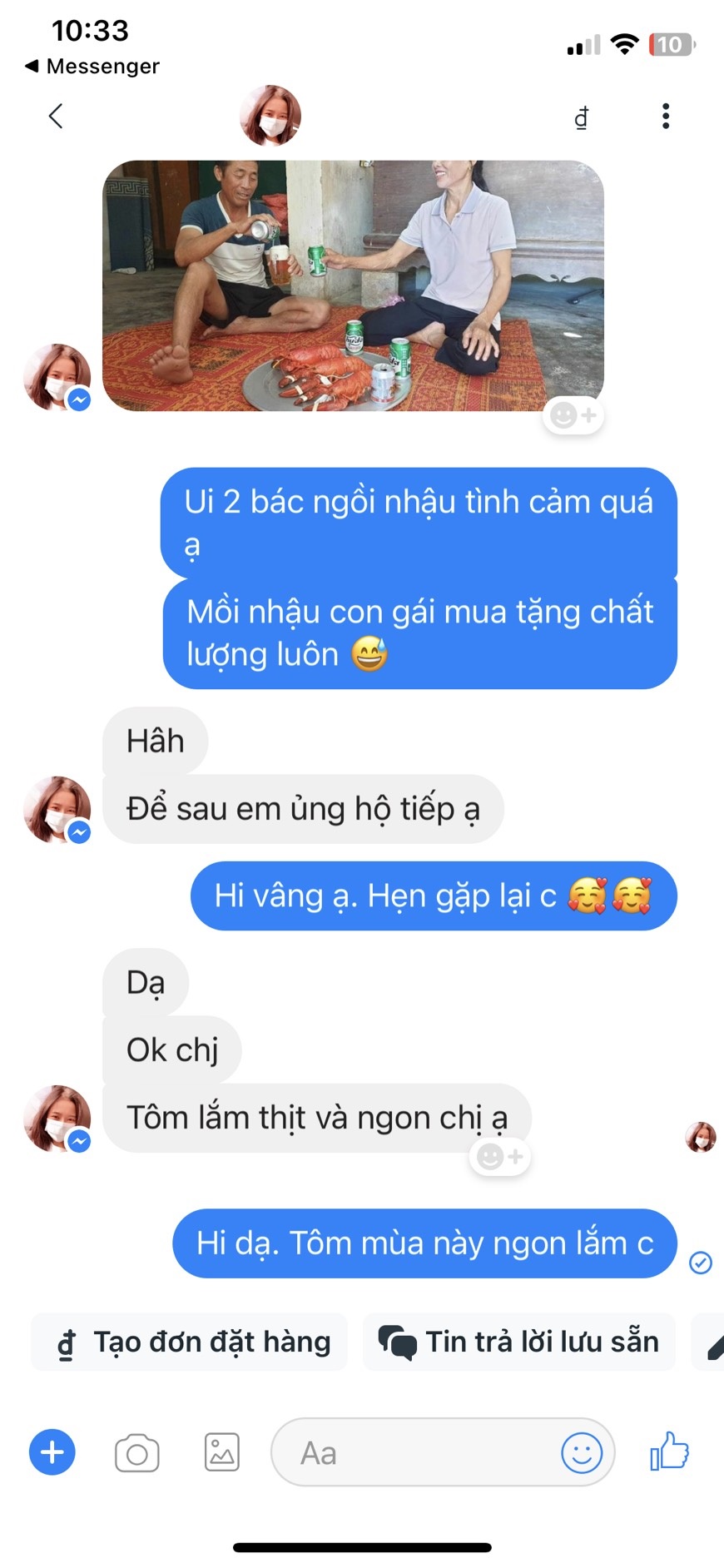This screenshot has height=1568, width=724.
Task: Open the camera to take a photo
Action: [x=137, y=1453]
